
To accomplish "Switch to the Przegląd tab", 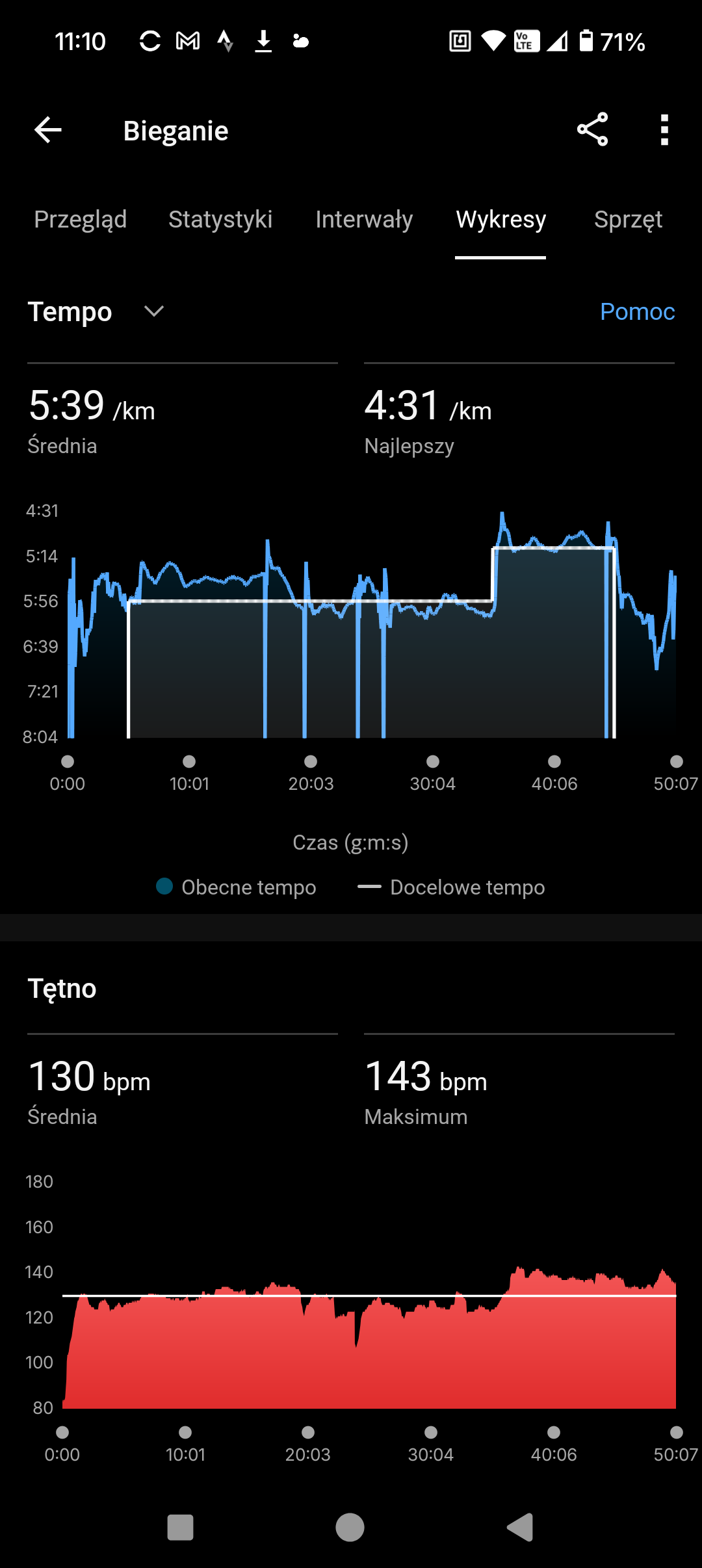I will 81,220.
